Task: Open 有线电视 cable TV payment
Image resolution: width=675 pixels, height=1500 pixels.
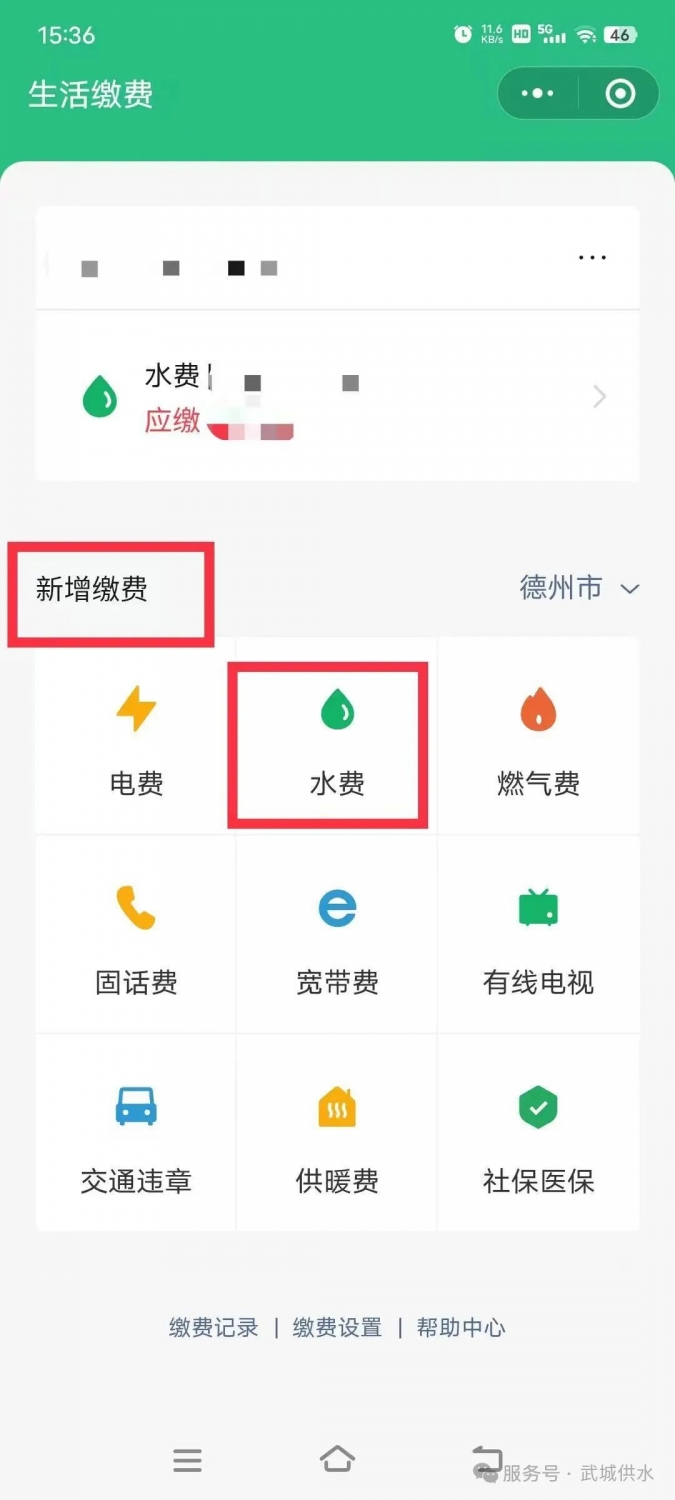Action: pyautogui.click(x=538, y=935)
